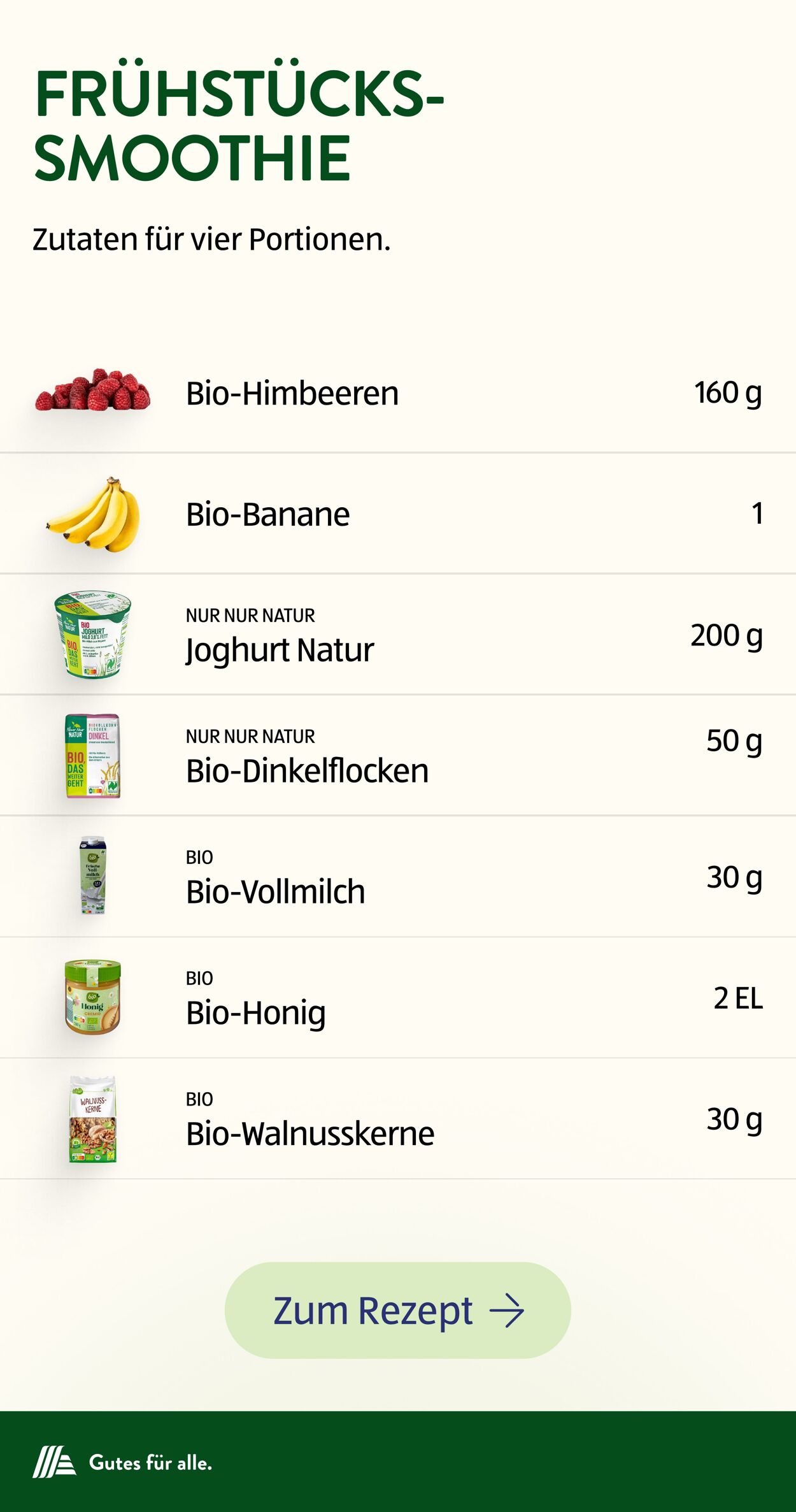Click the arrow inside Zum Rezept button

(x=506, y=1309)
